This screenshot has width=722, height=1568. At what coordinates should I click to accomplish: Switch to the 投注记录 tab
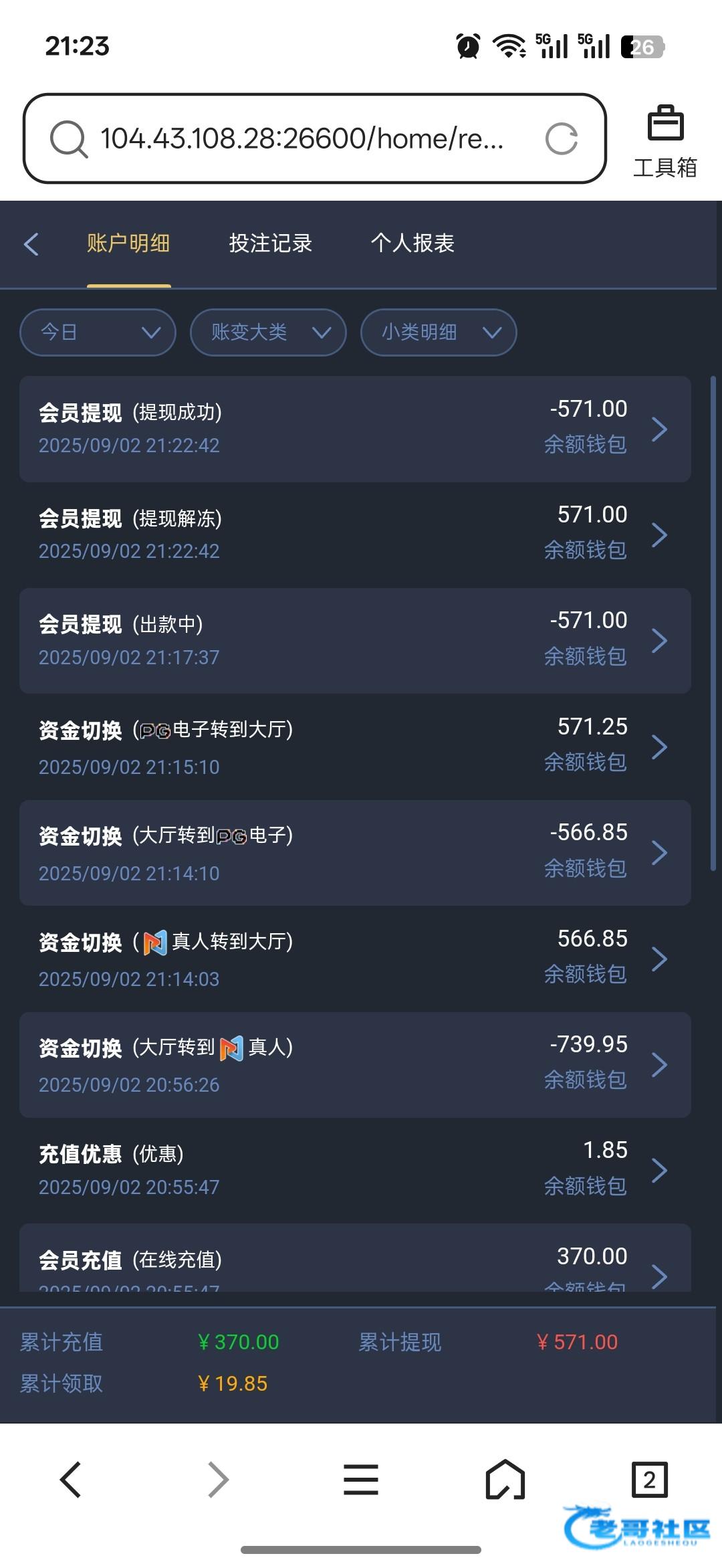270,243
